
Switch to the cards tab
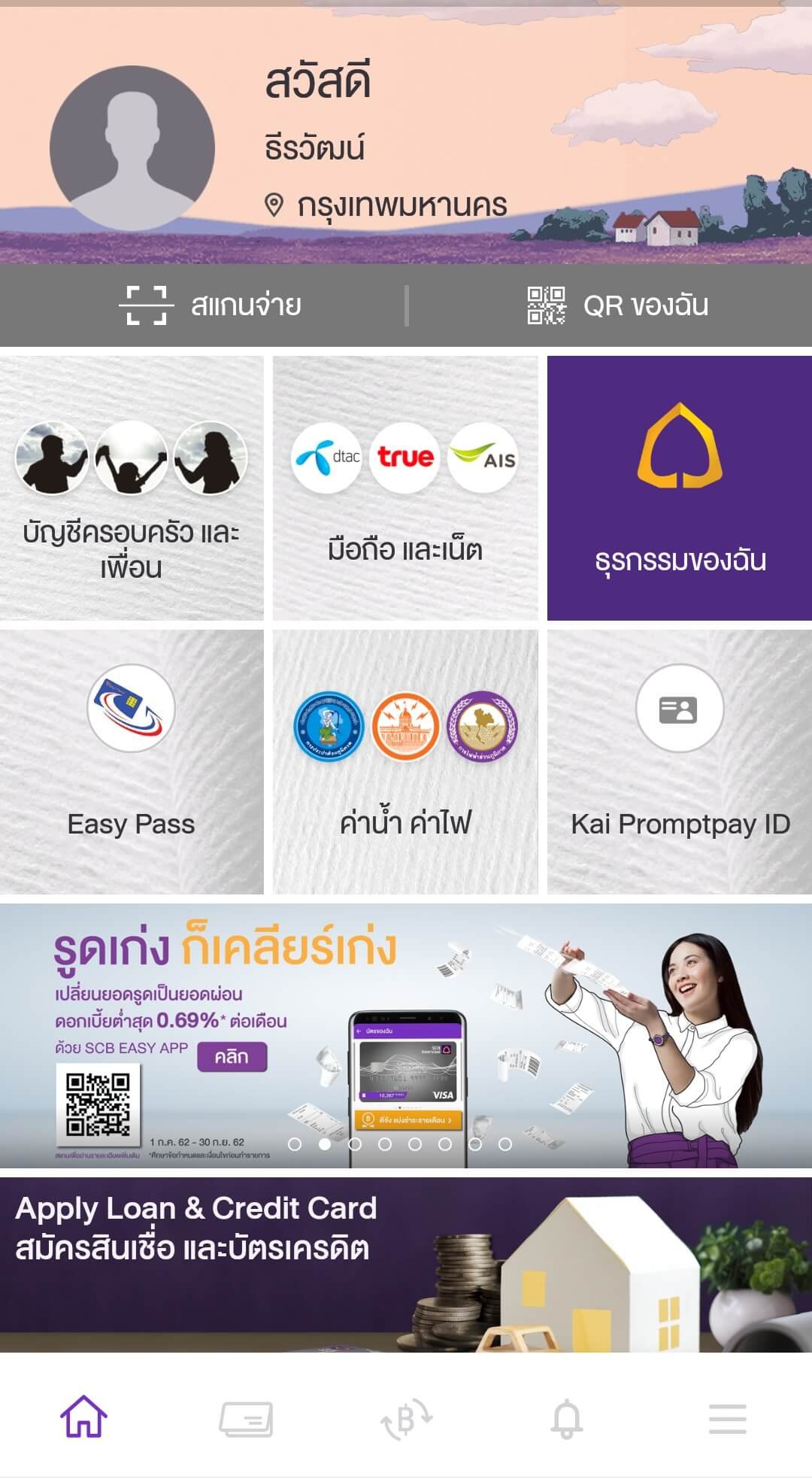pyautogui.click(x=246, y=1419)
